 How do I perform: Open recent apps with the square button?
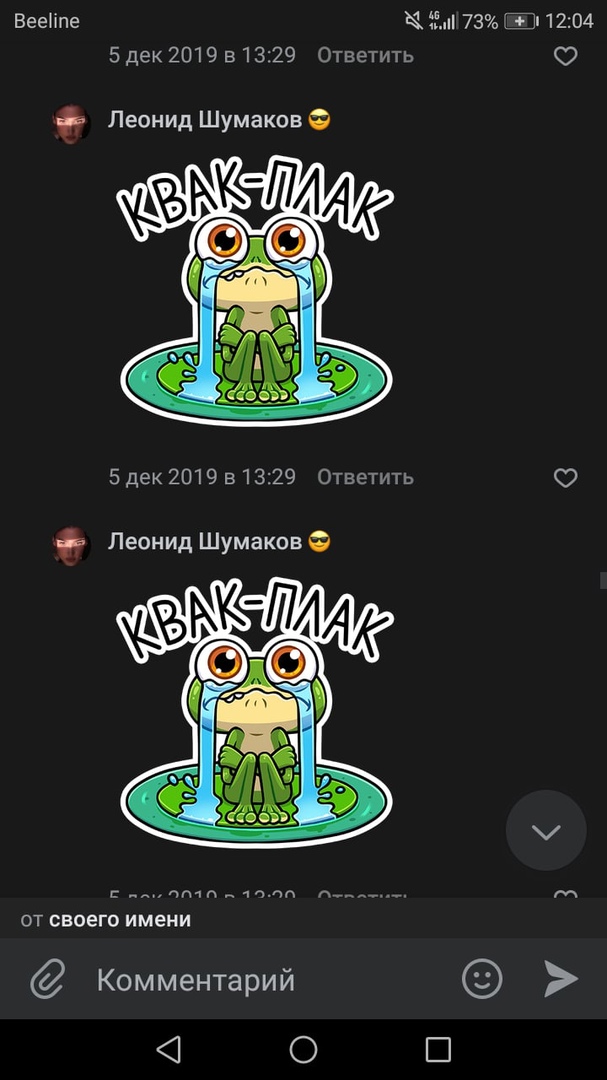point(438,1049)
